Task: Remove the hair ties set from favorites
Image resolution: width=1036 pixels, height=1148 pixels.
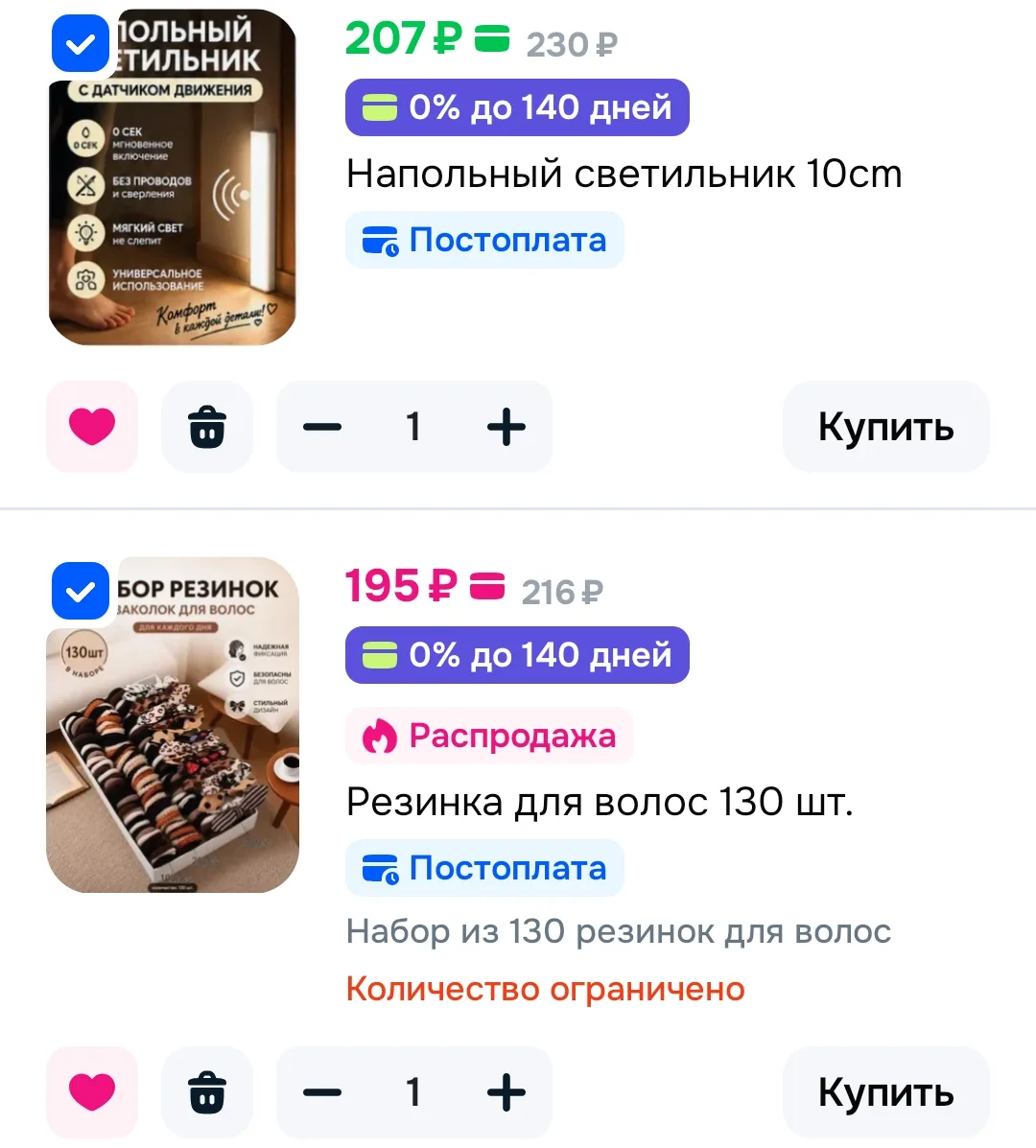Action: [x=92, y=1091]
